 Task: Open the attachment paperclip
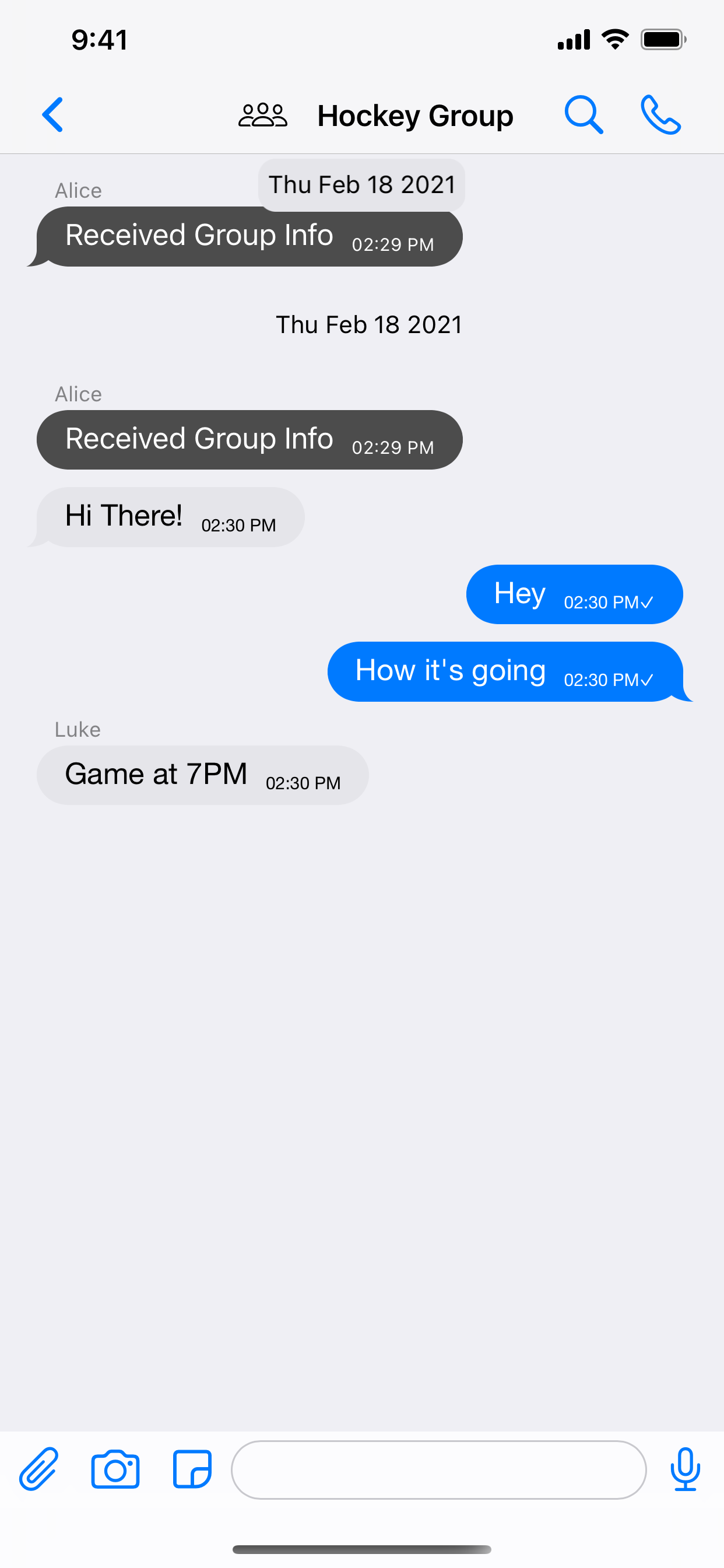[x=38, y=1469]
